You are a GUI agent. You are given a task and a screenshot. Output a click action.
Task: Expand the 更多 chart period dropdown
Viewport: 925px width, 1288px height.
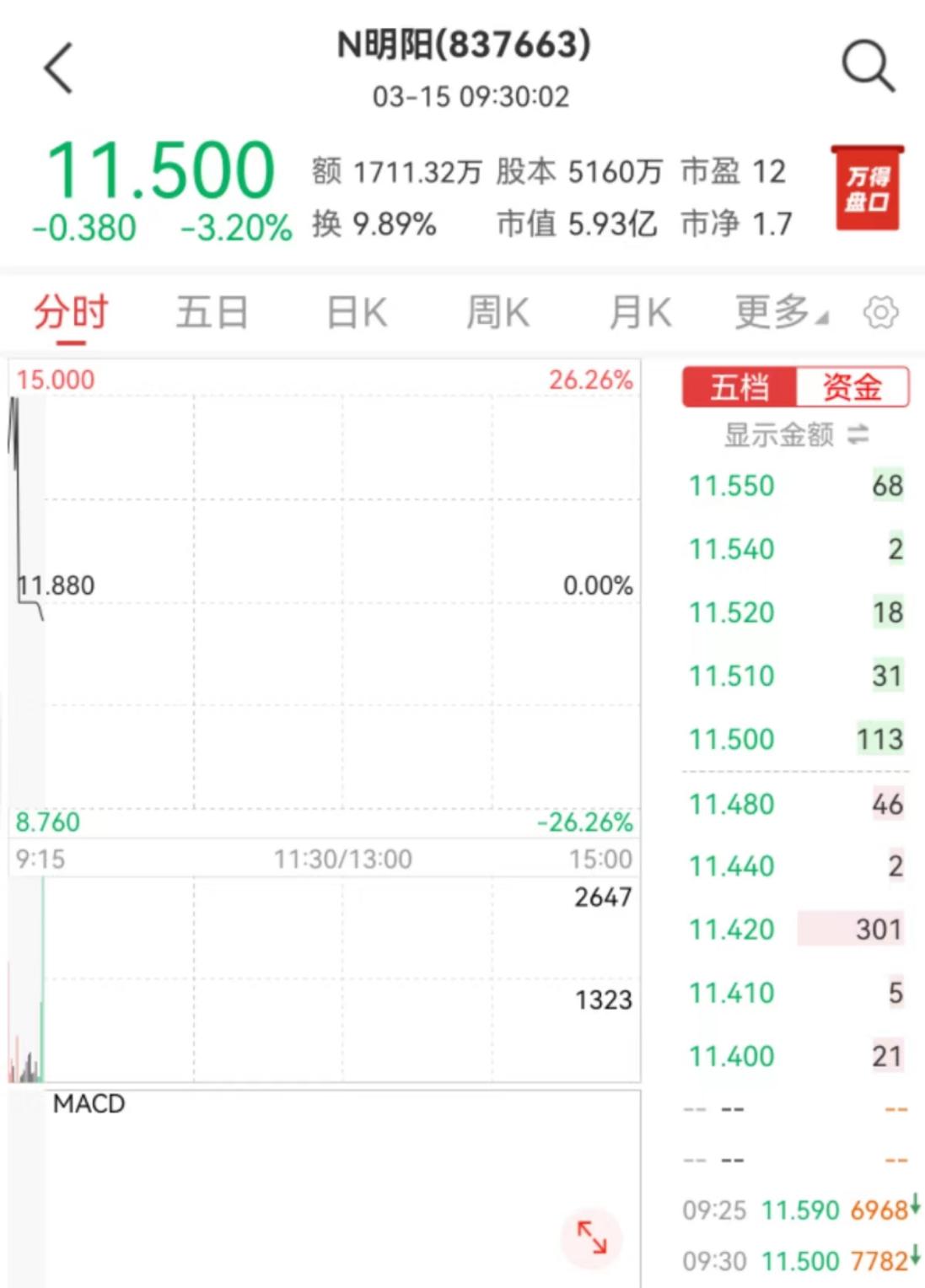[x=780, y=313]
